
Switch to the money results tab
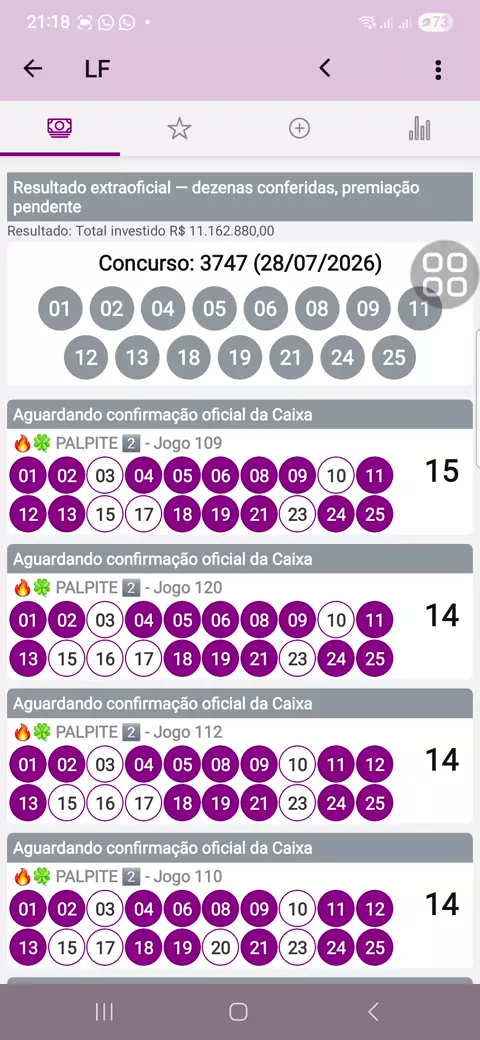click(x=60, y=127)
